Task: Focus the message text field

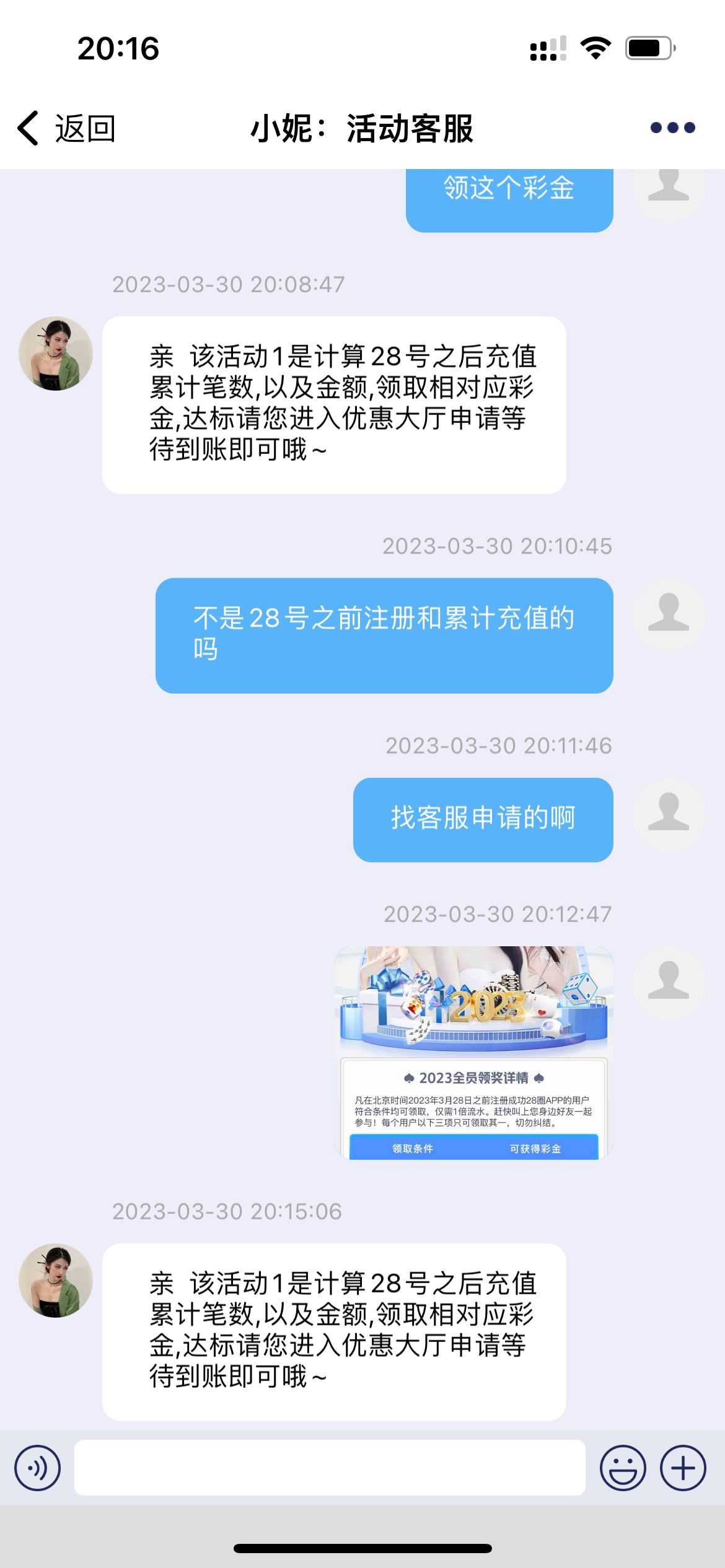Action: pos(330,1468)
